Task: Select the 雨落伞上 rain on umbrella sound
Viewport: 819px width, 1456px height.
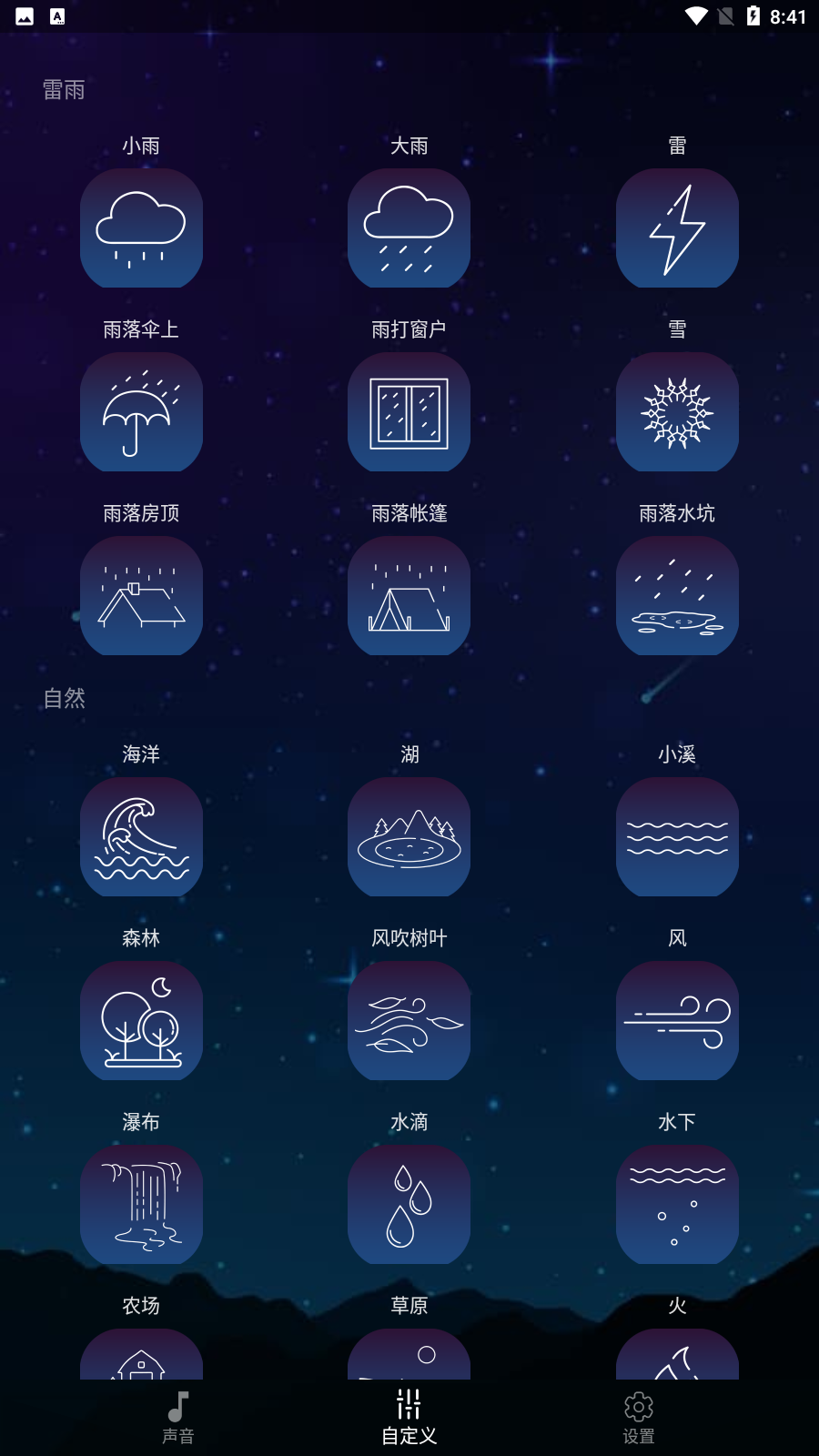Action: (141, 412)
